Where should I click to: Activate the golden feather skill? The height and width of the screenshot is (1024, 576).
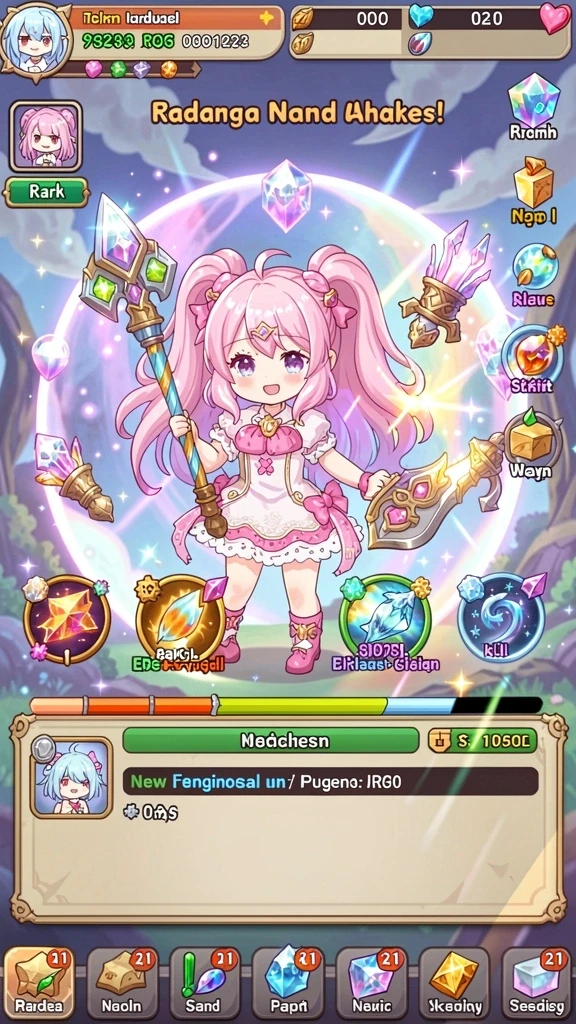[180, 619]
